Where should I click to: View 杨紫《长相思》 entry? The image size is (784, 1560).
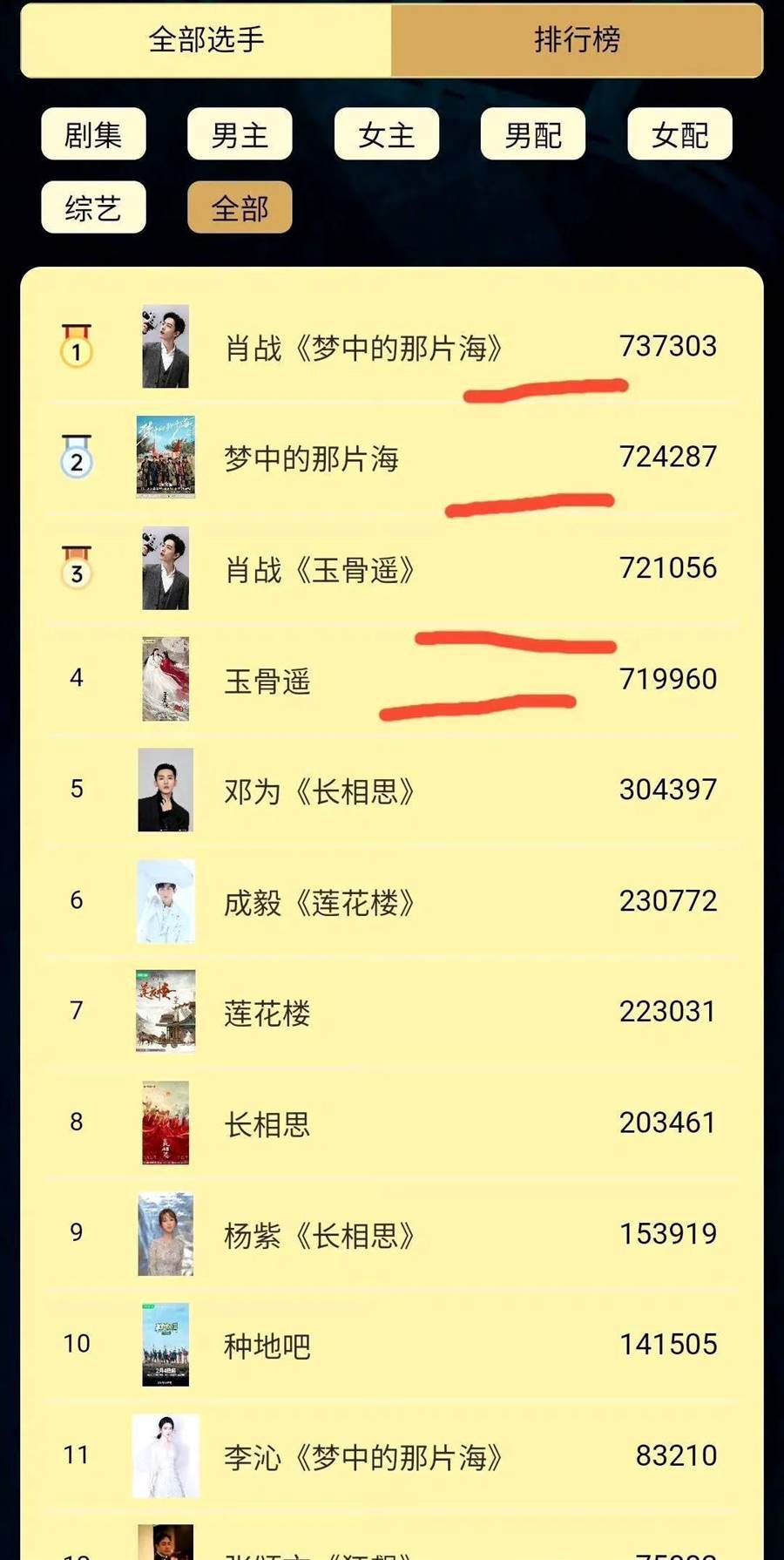point(319,1235)
